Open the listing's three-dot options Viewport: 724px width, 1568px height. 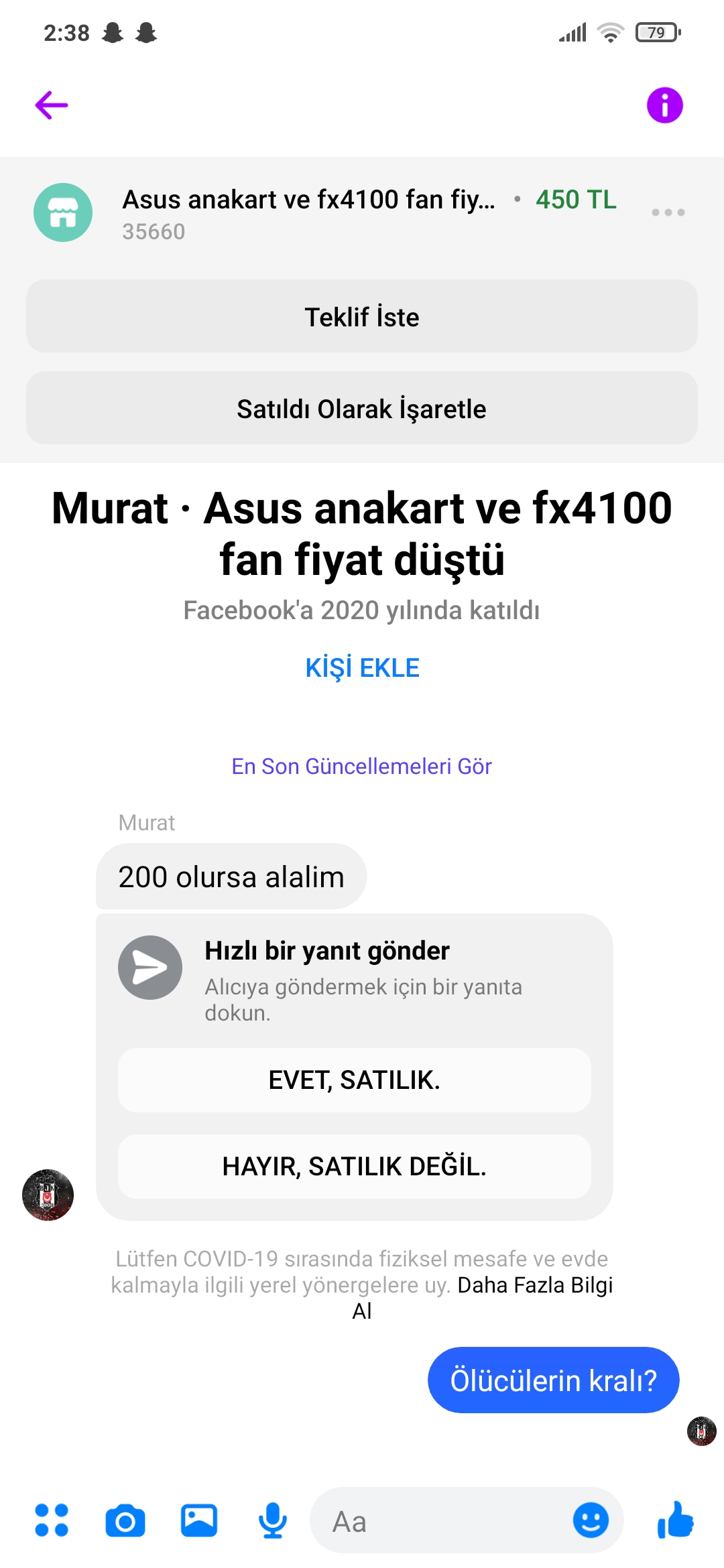point(668,212)
